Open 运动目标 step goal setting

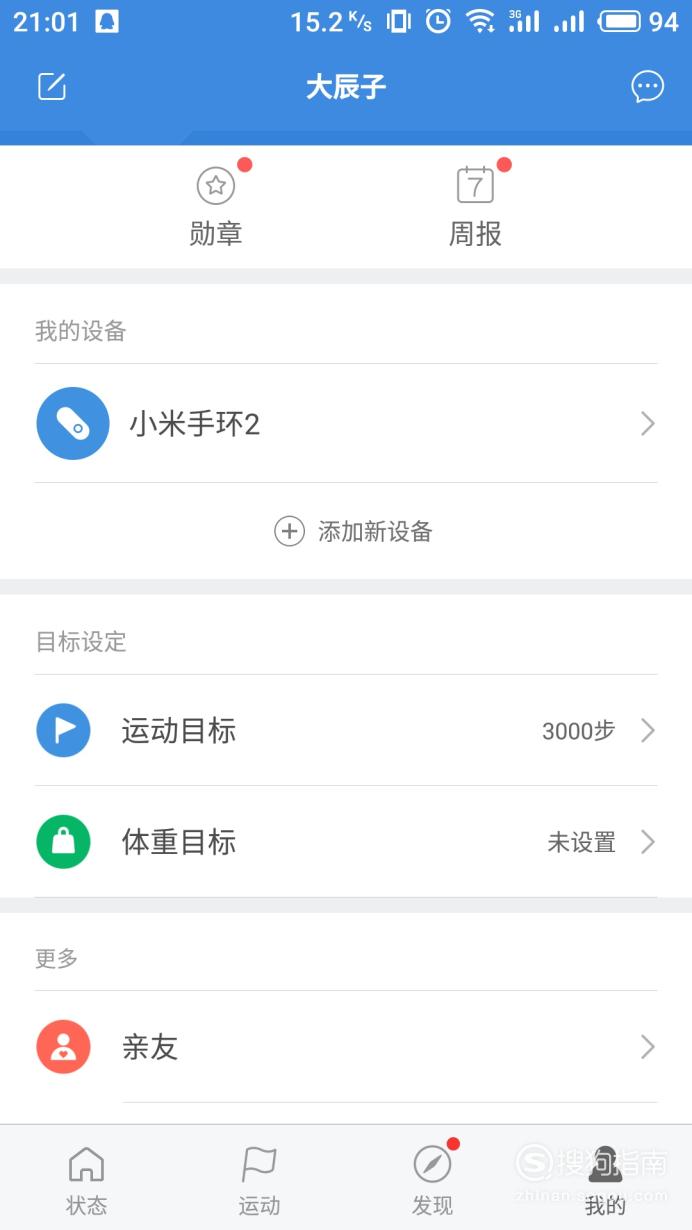pyautogui.click(x=346, y=731)
